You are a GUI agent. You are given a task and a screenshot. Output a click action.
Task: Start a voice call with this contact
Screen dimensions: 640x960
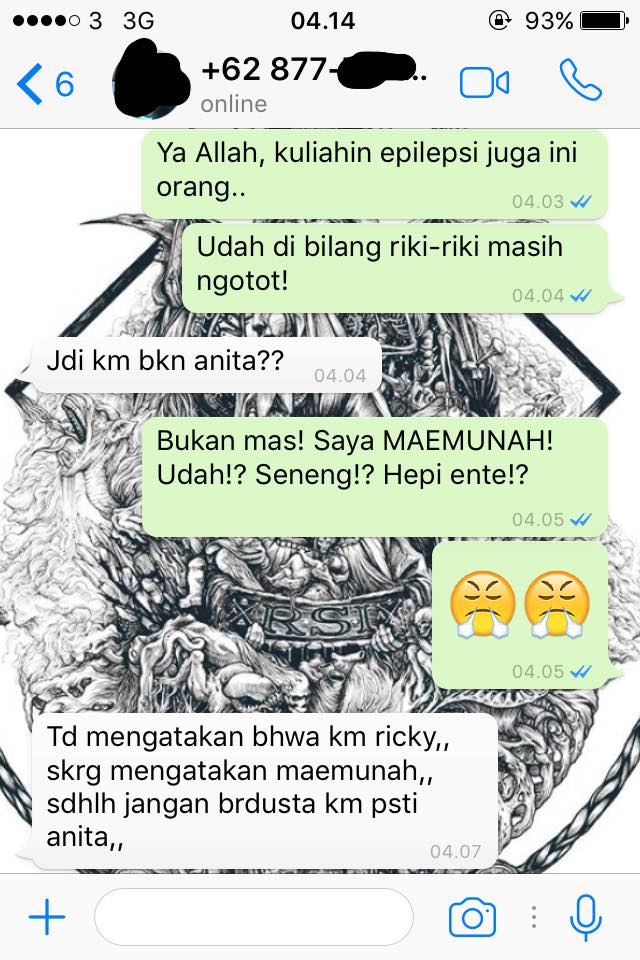pyautogui.click(x=580, y=82)
